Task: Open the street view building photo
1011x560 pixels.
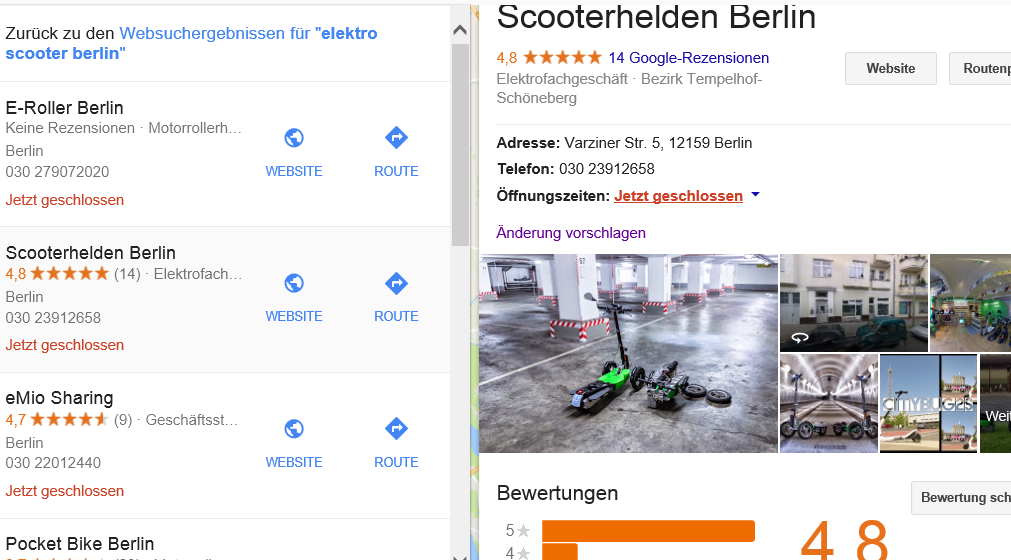Action: click(x=853, y=303)
